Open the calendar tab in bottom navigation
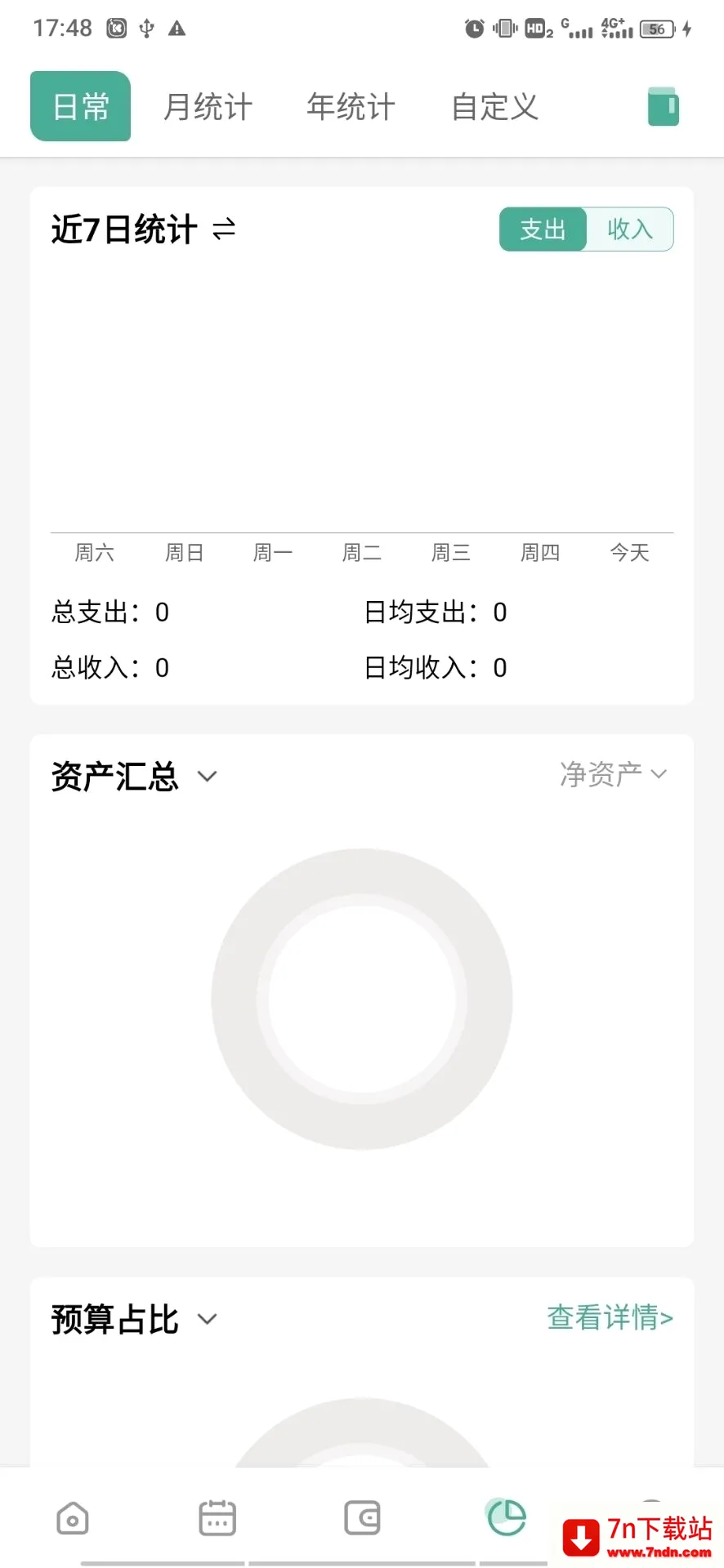Viewport: 724px width, 1568px height. point(217,1518)
